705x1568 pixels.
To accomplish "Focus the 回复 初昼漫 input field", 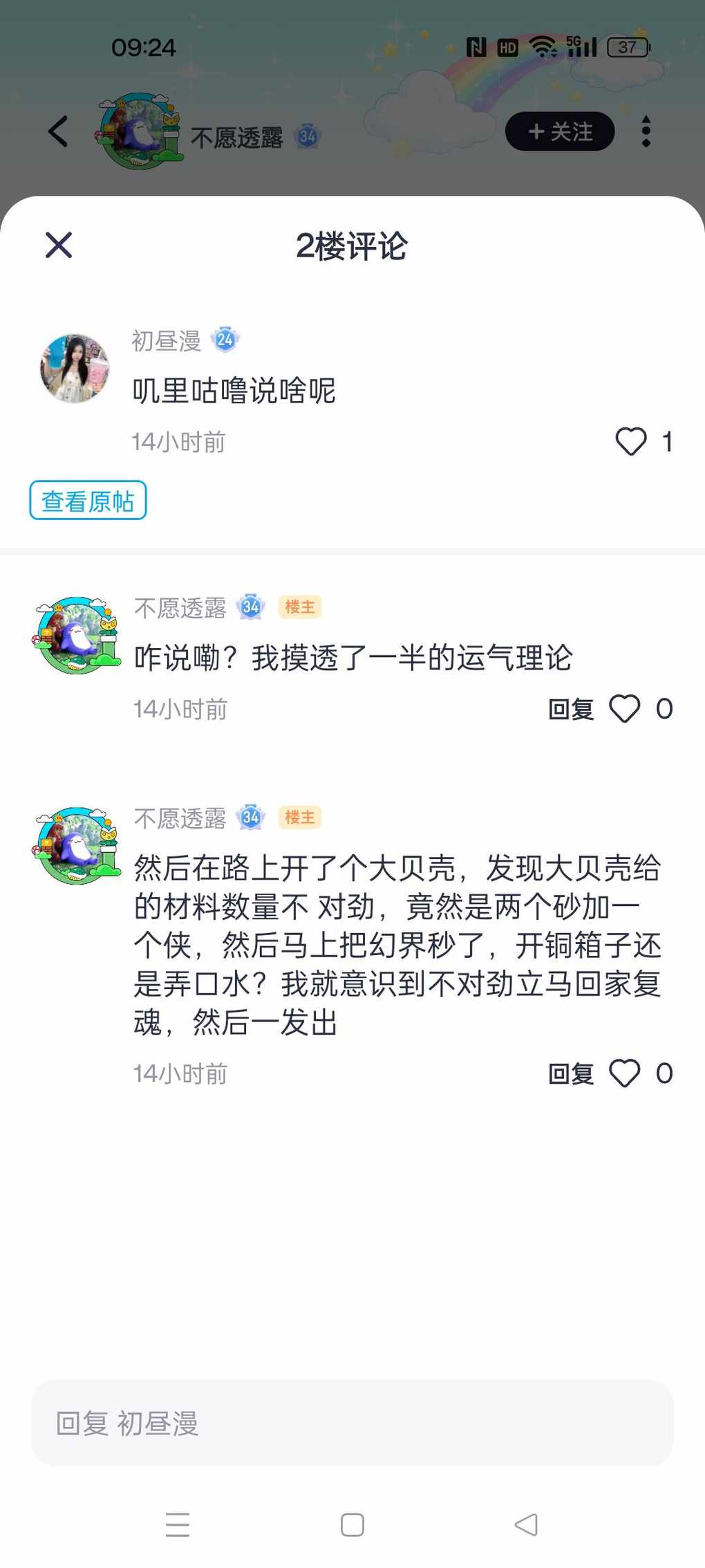I will click(352, 1423).
